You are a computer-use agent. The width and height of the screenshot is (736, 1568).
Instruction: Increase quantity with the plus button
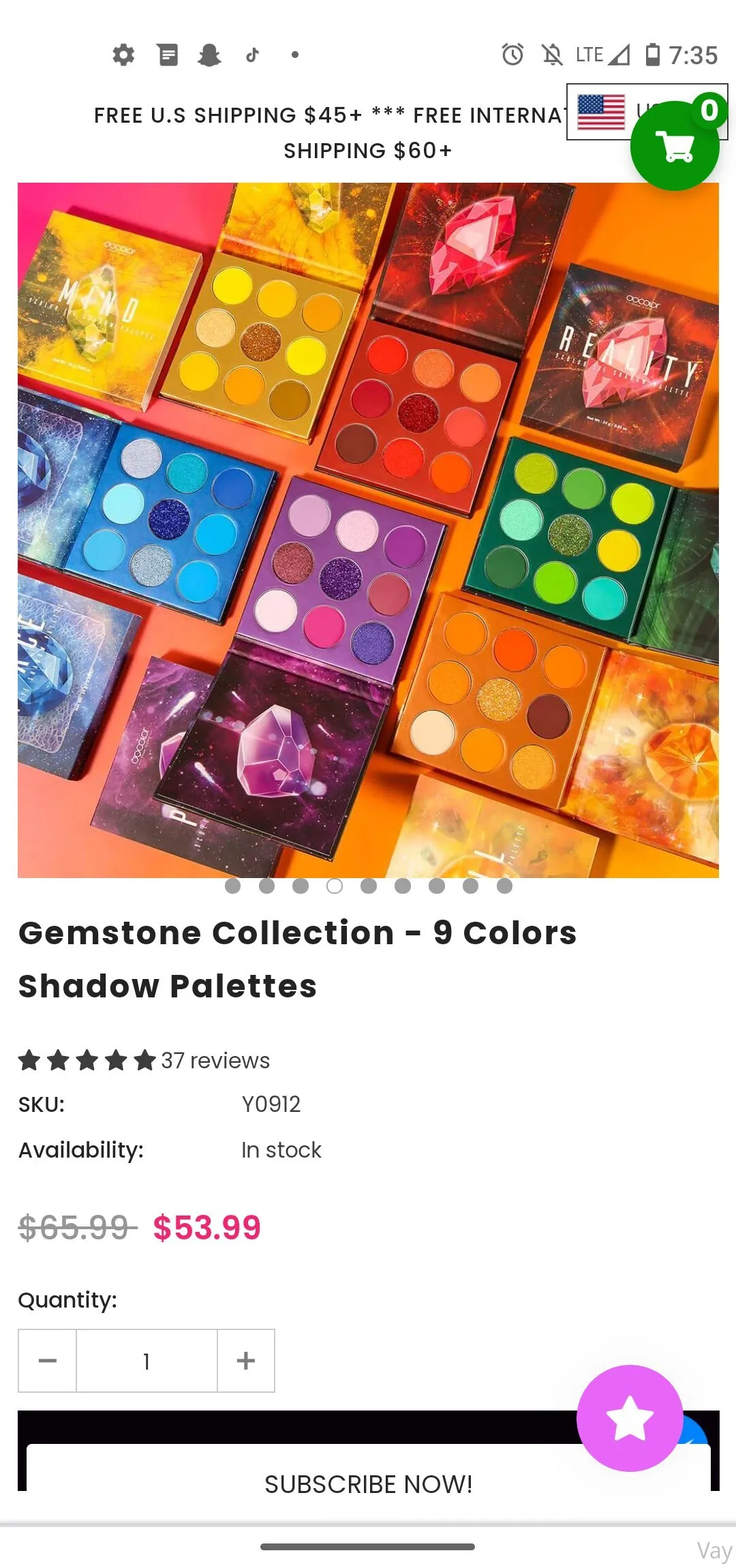pyautogui.click(x=246, y=1361)
